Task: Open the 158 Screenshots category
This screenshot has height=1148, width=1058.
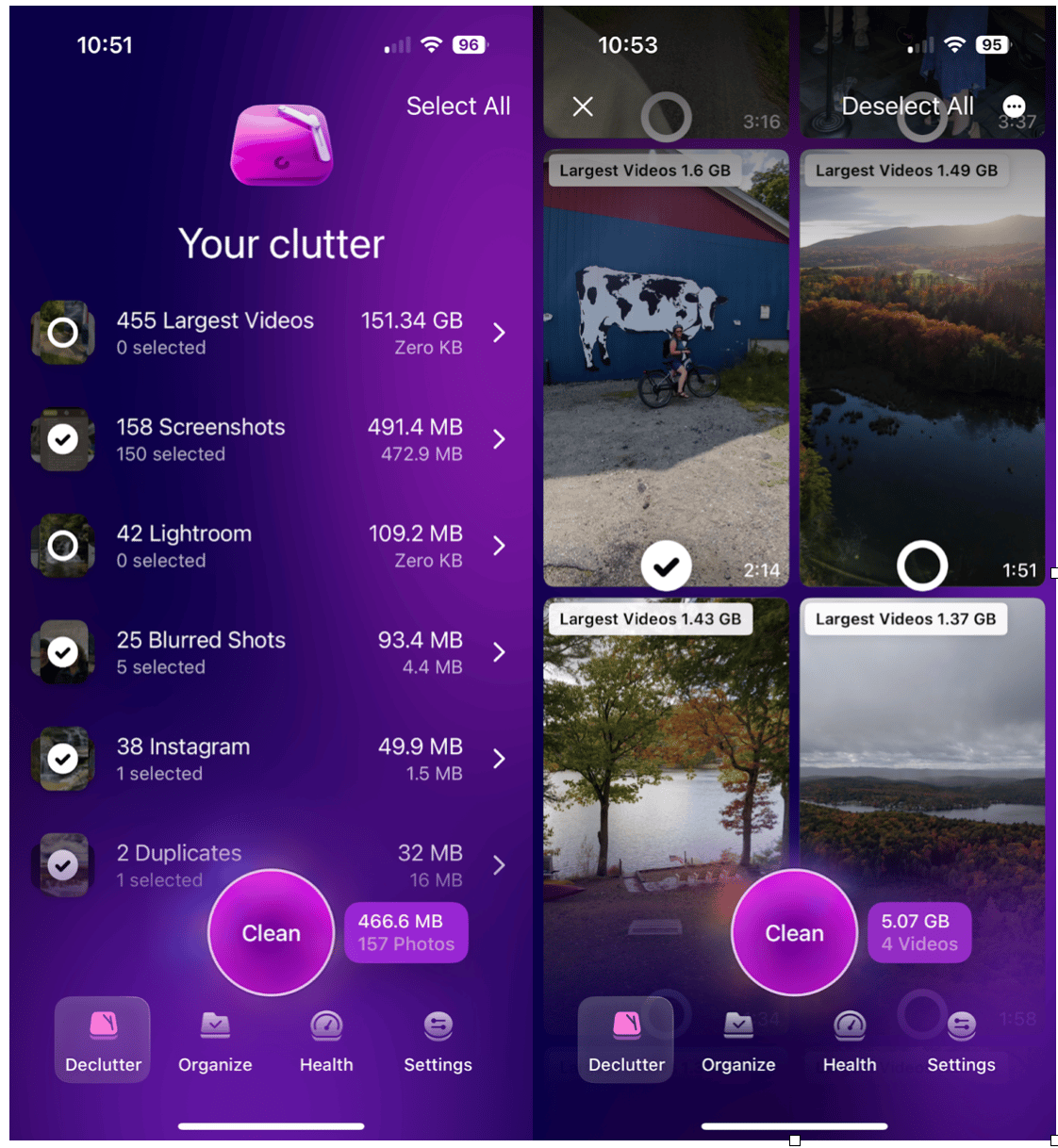Action: (499, 439)
